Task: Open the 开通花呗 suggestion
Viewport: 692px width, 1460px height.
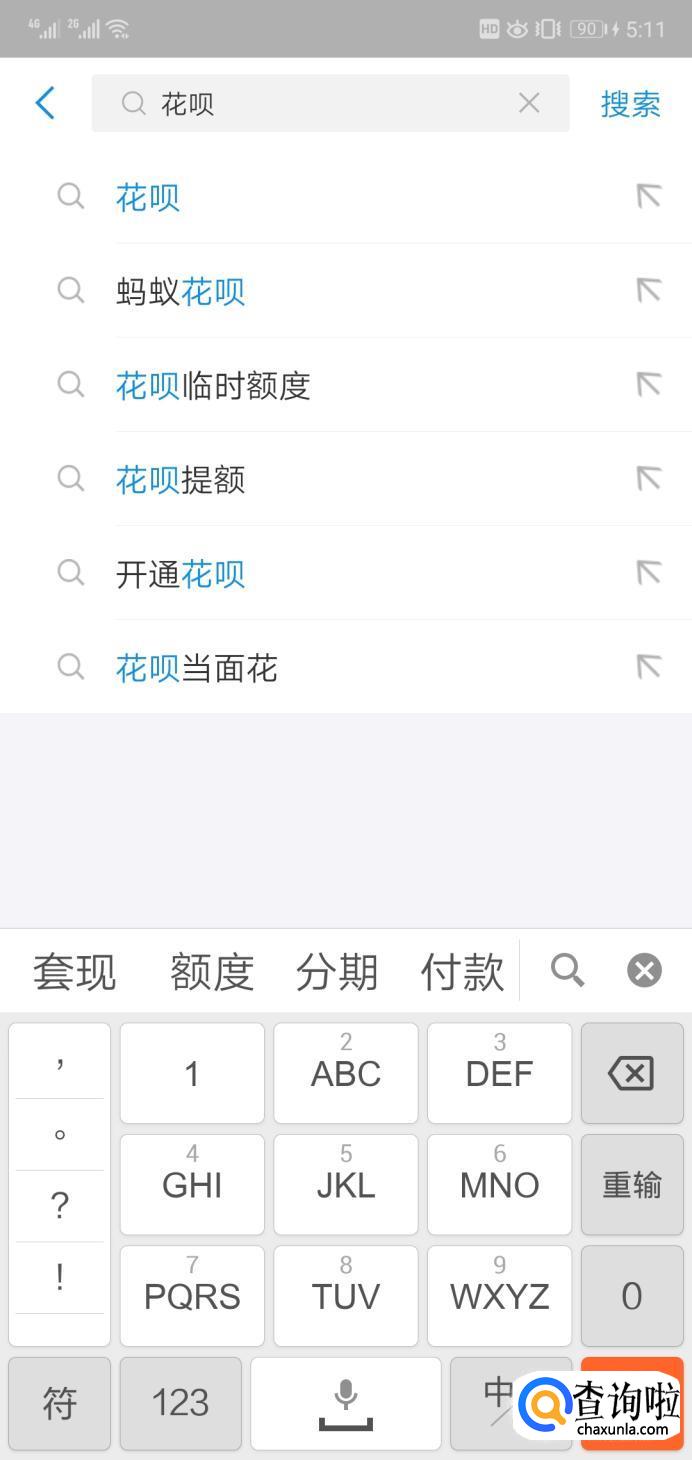Action: (x=180, y=573)
